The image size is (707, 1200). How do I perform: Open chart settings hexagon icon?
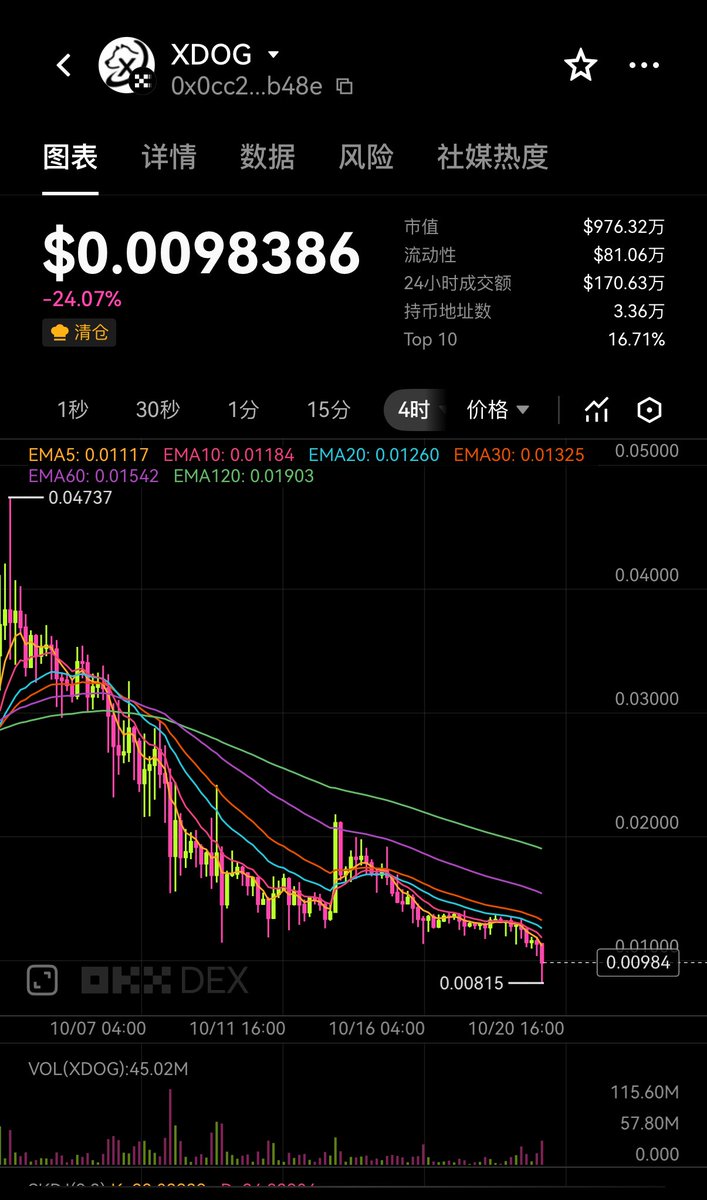coord(650,410)
